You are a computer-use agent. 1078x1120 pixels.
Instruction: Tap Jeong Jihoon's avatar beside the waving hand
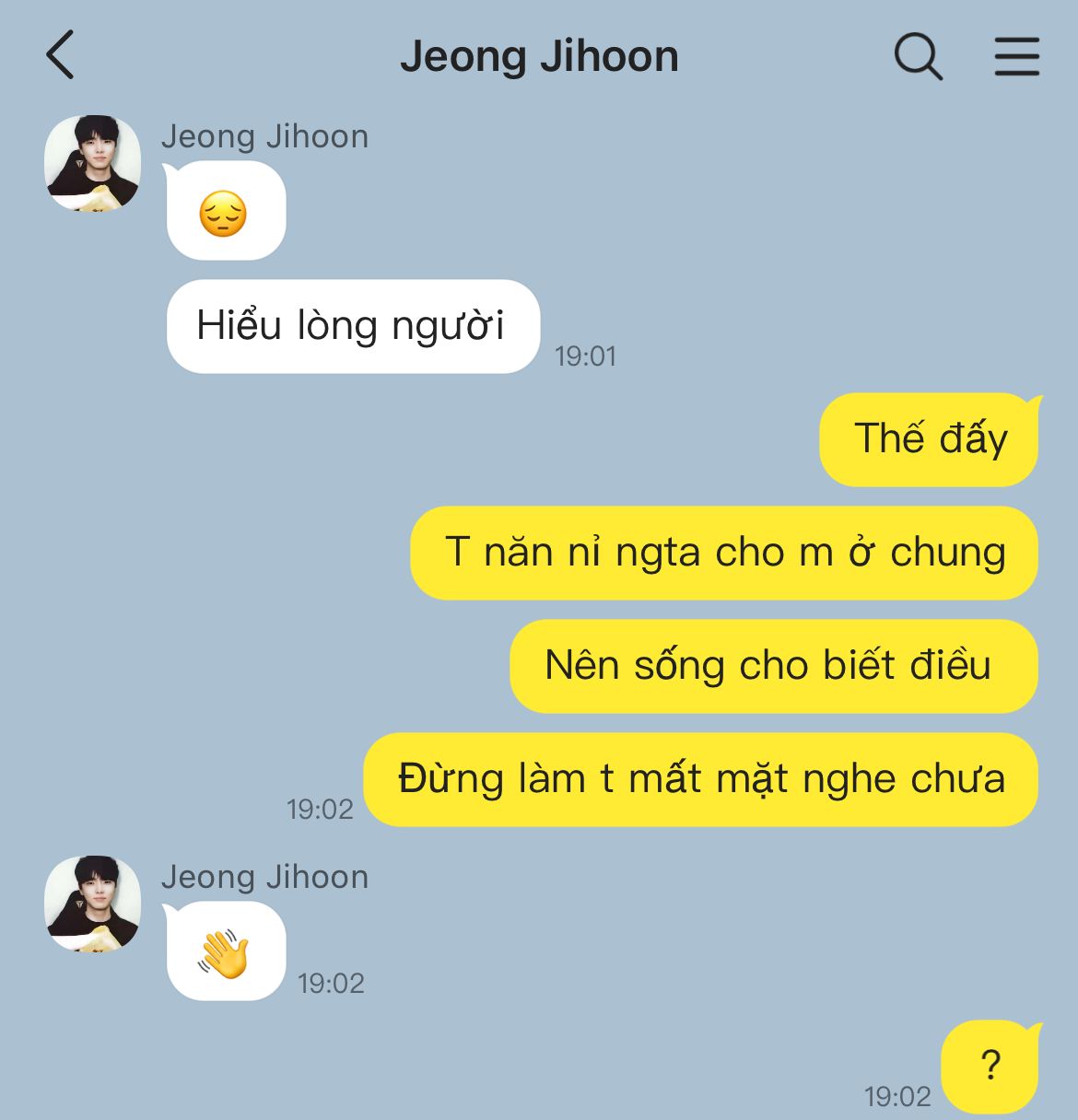pos(93,904)
